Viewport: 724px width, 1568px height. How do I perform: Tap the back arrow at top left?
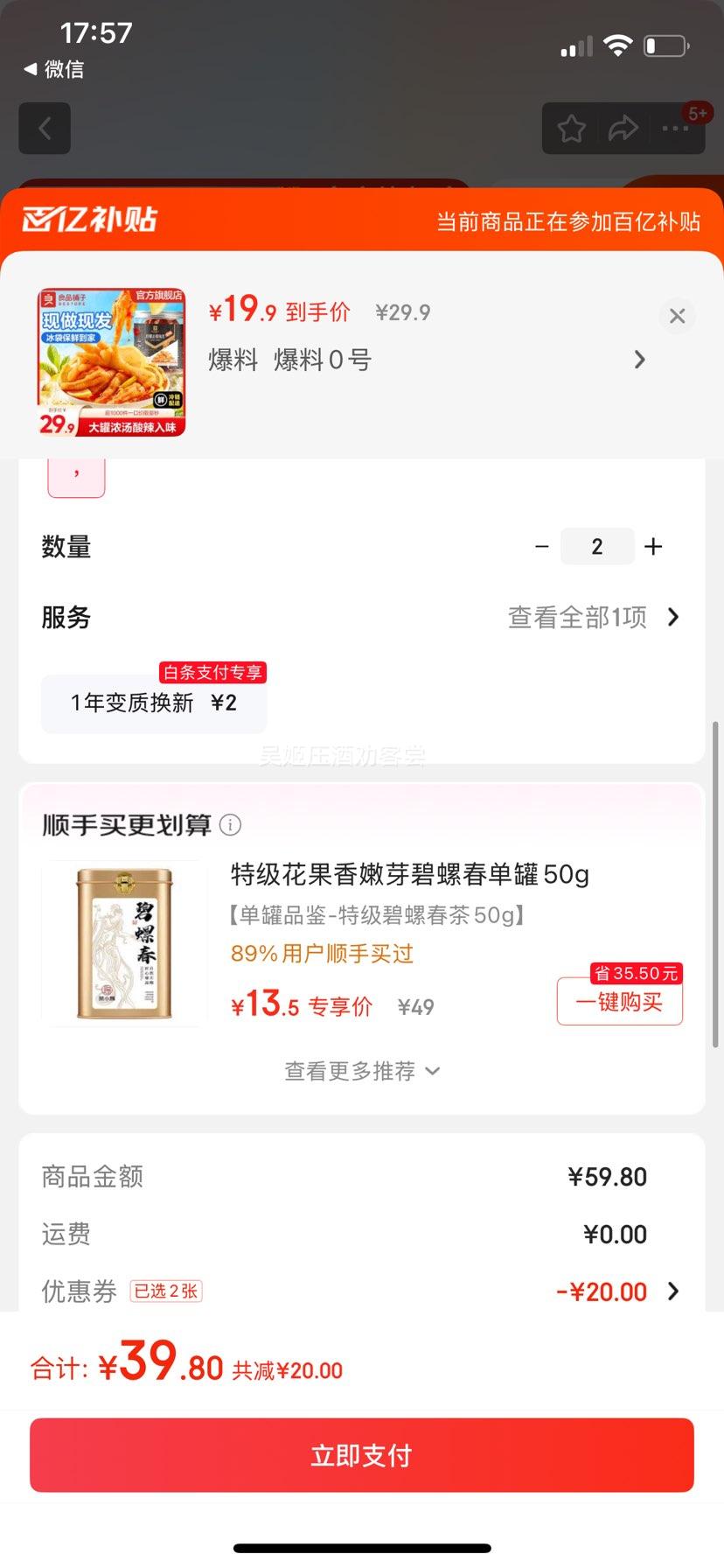pyautogui.click(x=44, y=128)
